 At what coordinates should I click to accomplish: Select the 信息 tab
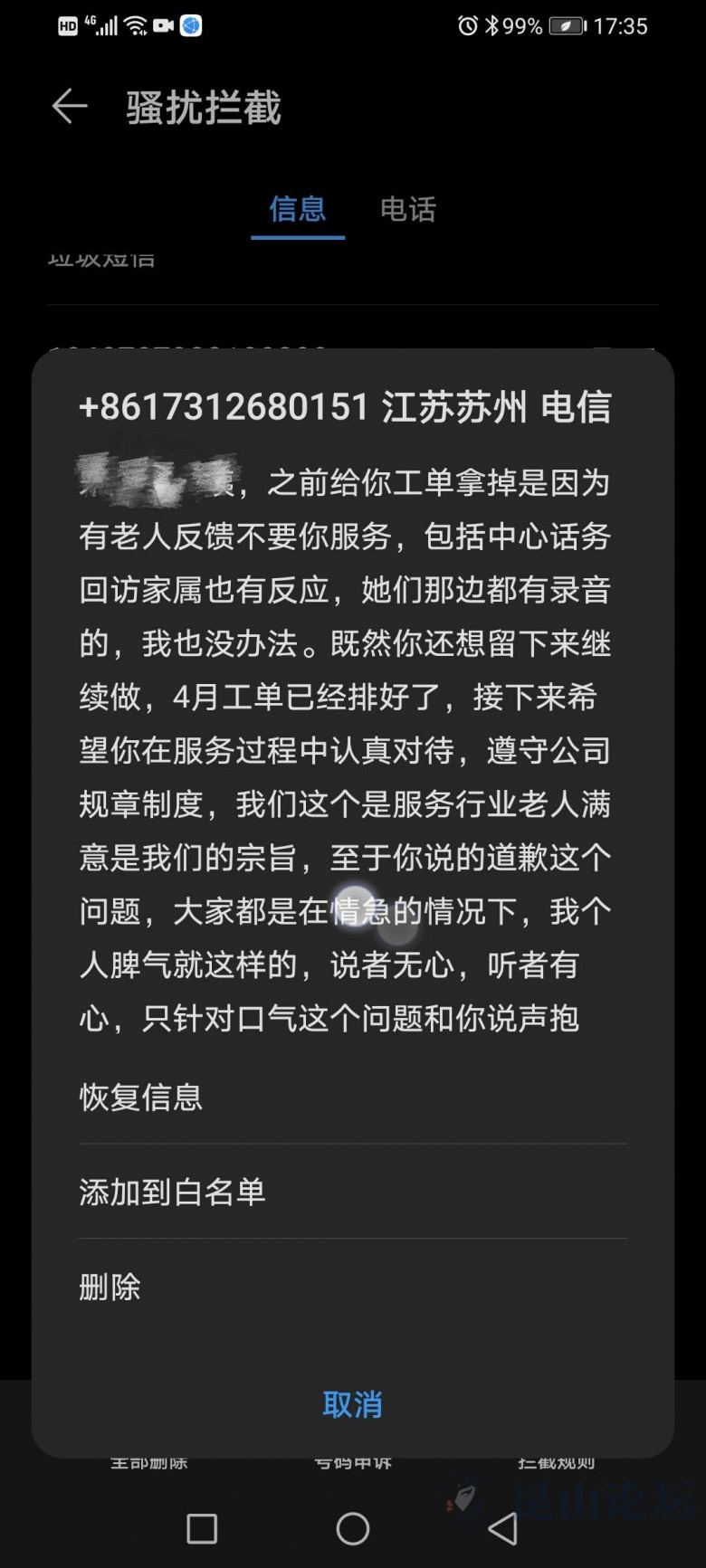[297, 210]
